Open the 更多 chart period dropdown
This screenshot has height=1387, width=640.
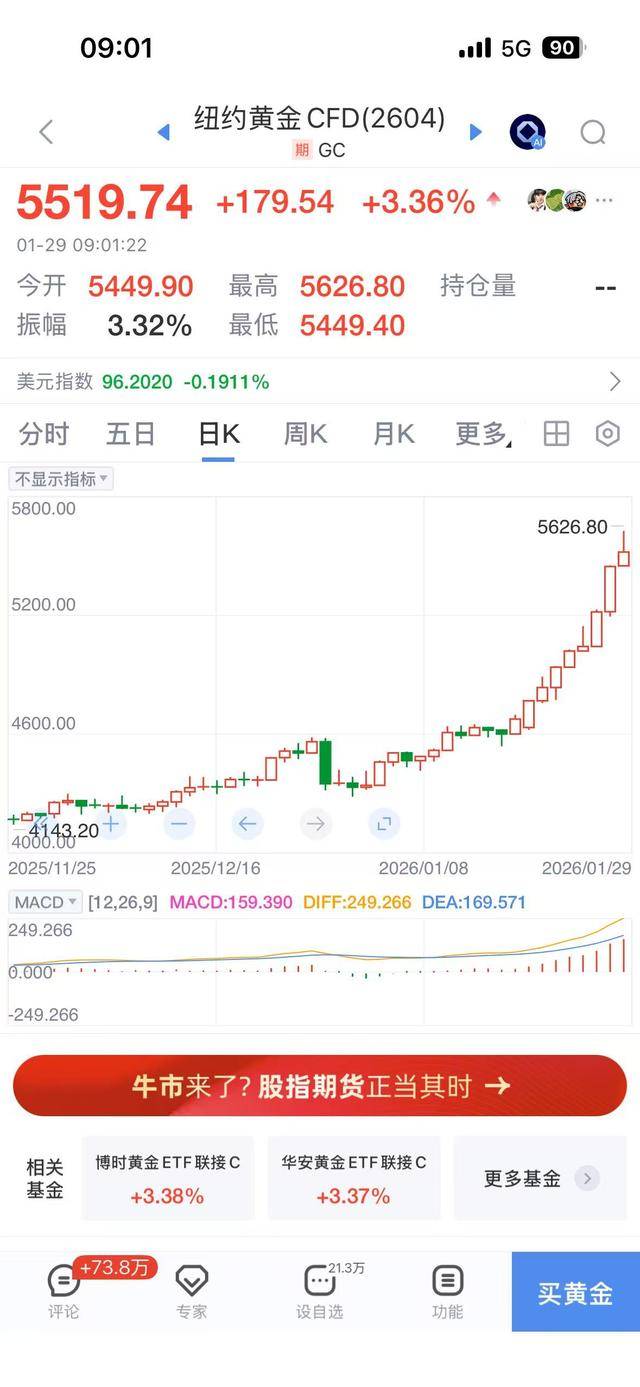tap(483, 434)
